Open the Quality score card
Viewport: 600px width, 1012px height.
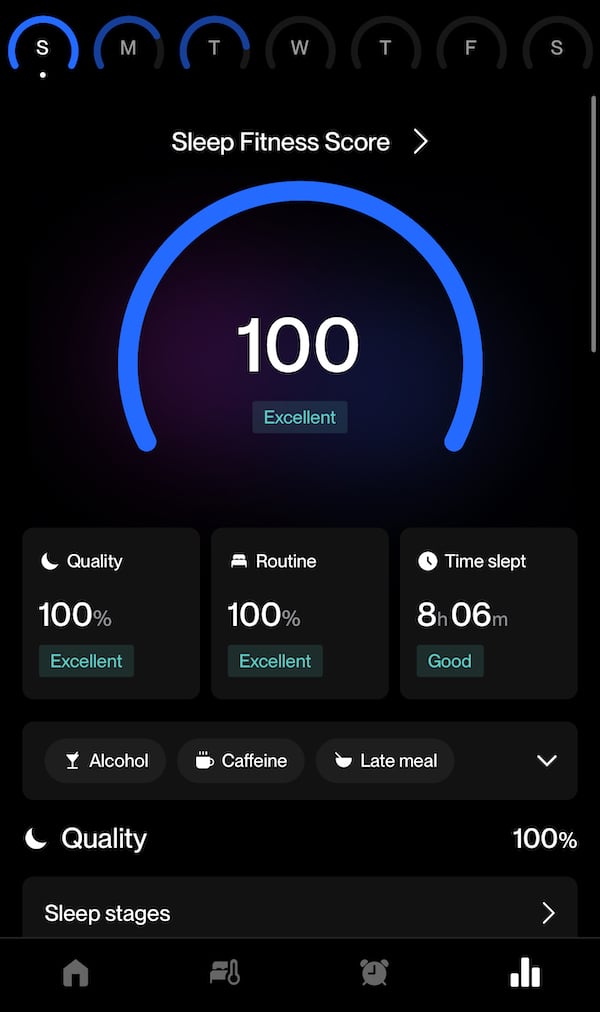coord(111,612)
